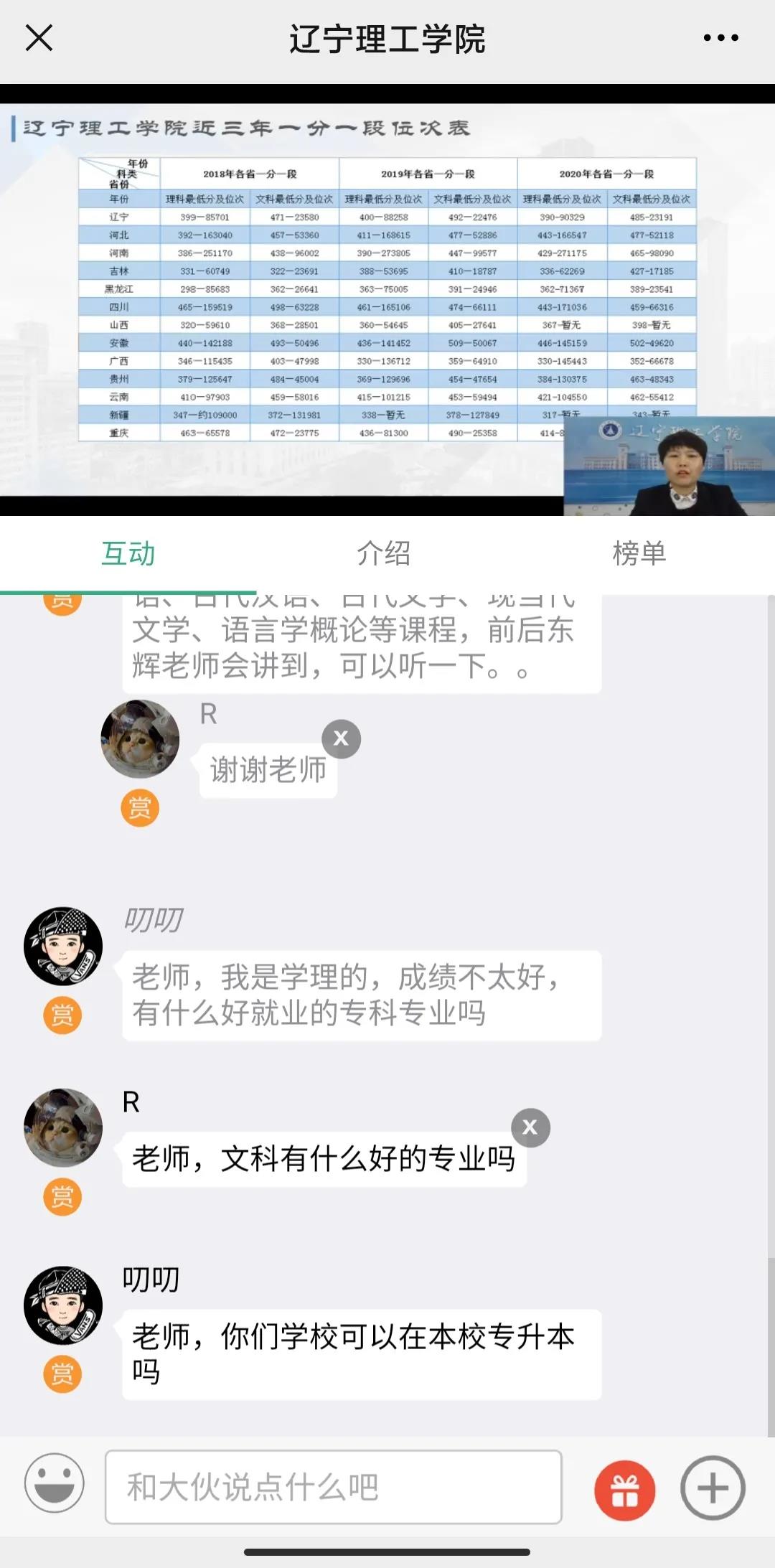Switch to the 介绍 tab
The height and width of the screenshot is (1568, 775).
384,554
